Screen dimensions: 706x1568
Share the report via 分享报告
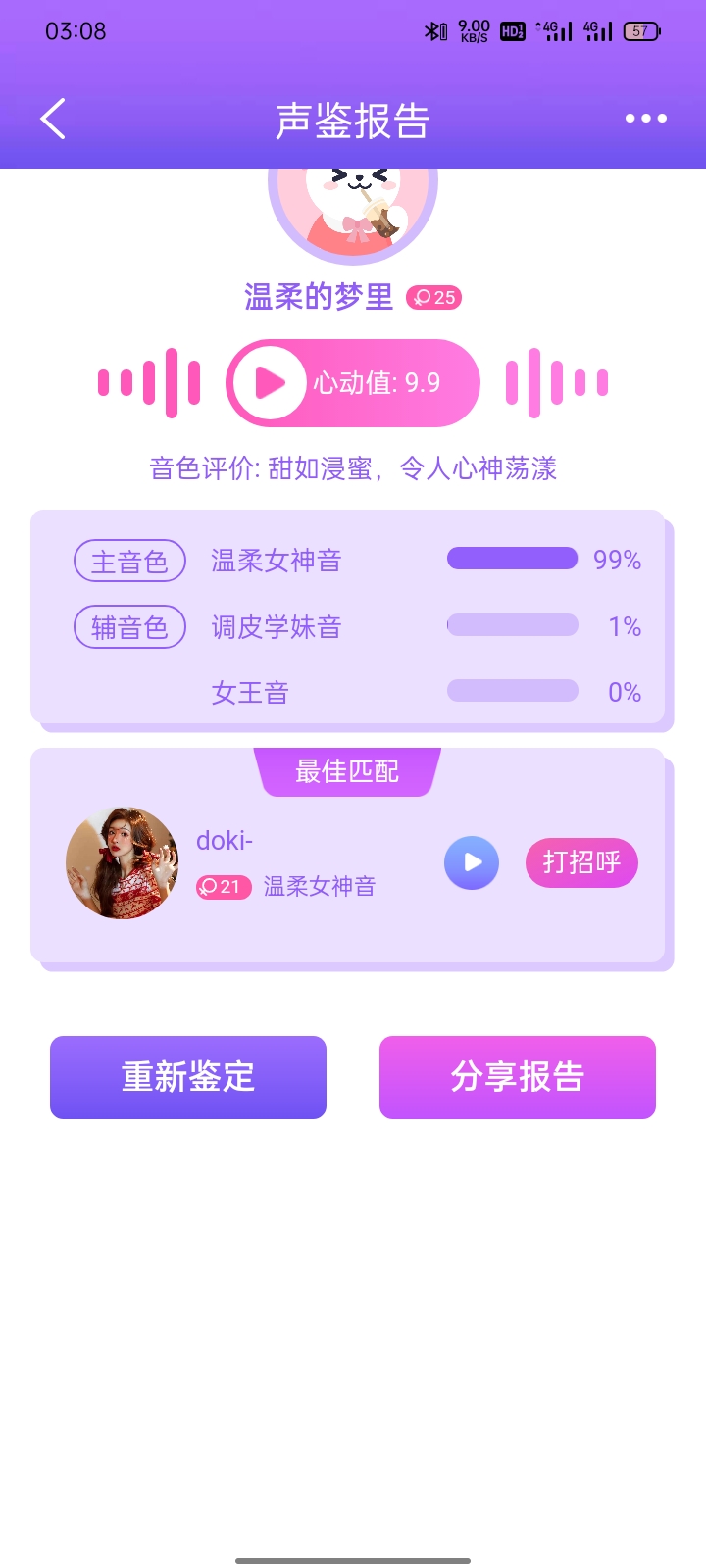tap(518, 1077)
